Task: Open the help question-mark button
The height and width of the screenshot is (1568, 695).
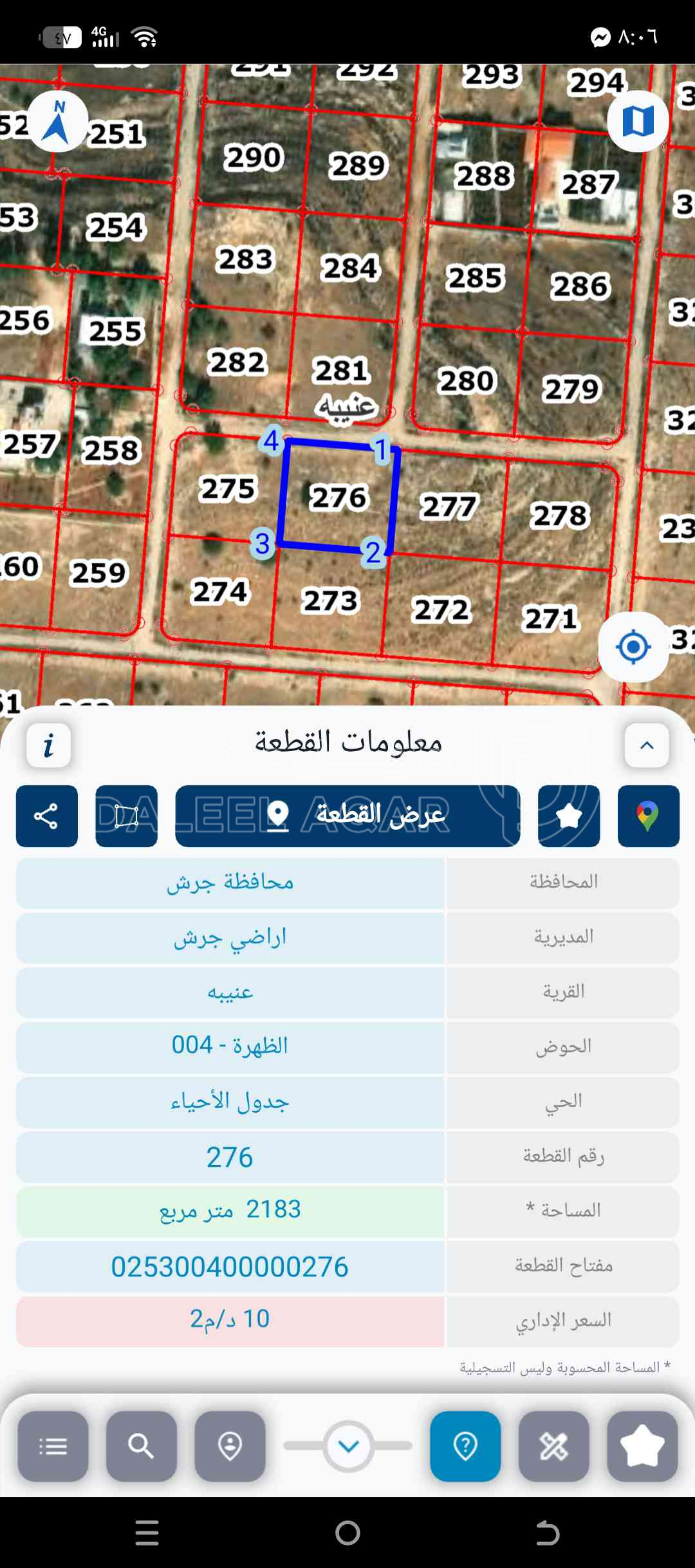Action: (465, 1446)
